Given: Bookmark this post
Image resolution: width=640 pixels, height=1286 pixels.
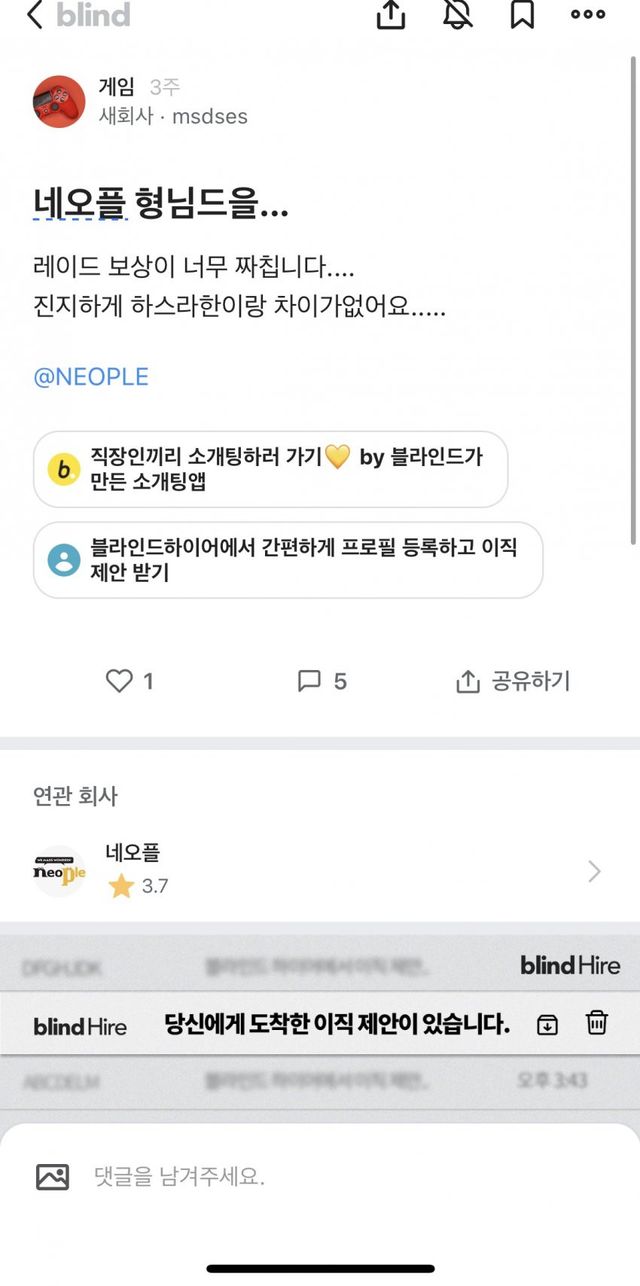Looking at the screenshot, I should click(522, 14).
